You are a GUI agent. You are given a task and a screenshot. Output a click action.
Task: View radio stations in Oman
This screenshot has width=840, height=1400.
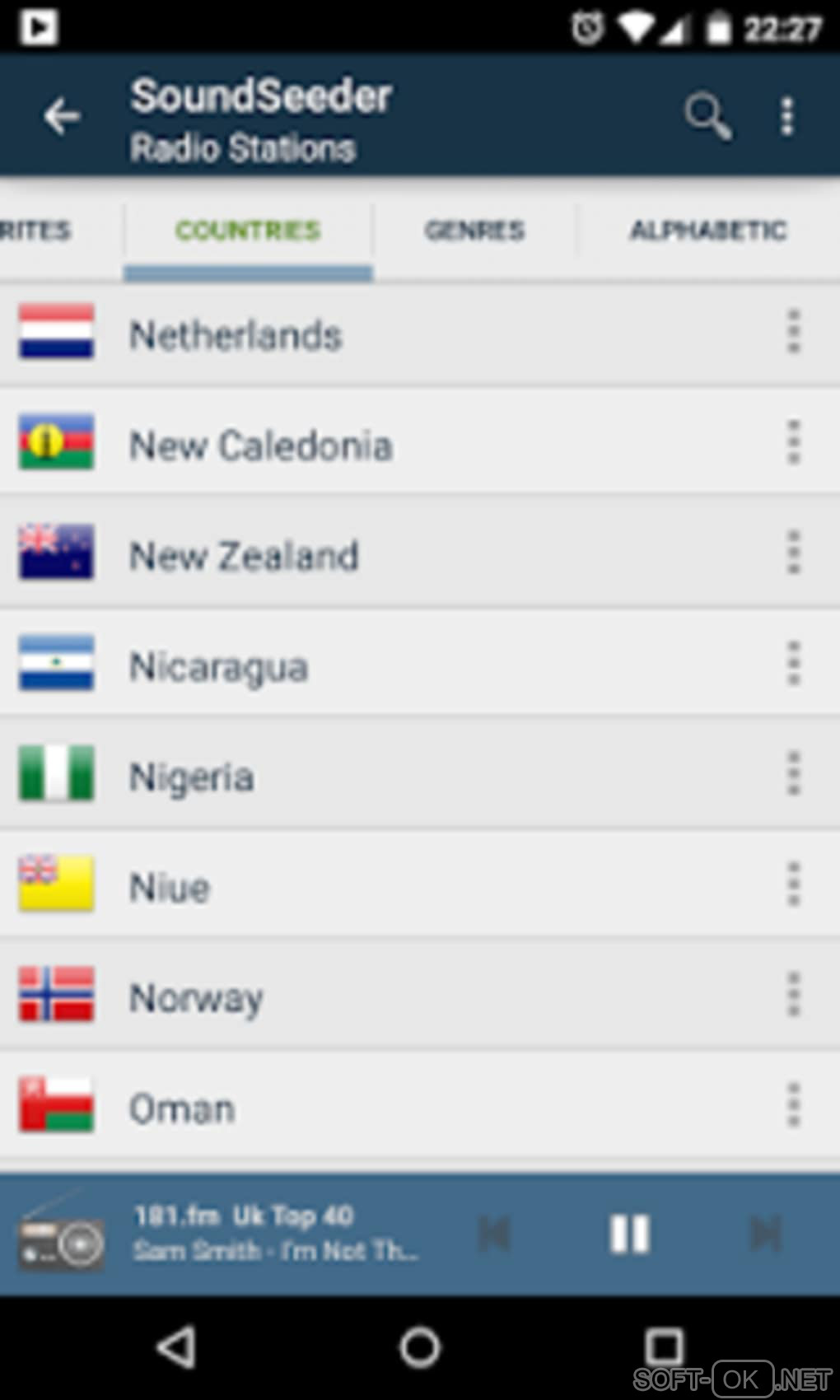click(183, 1108)
